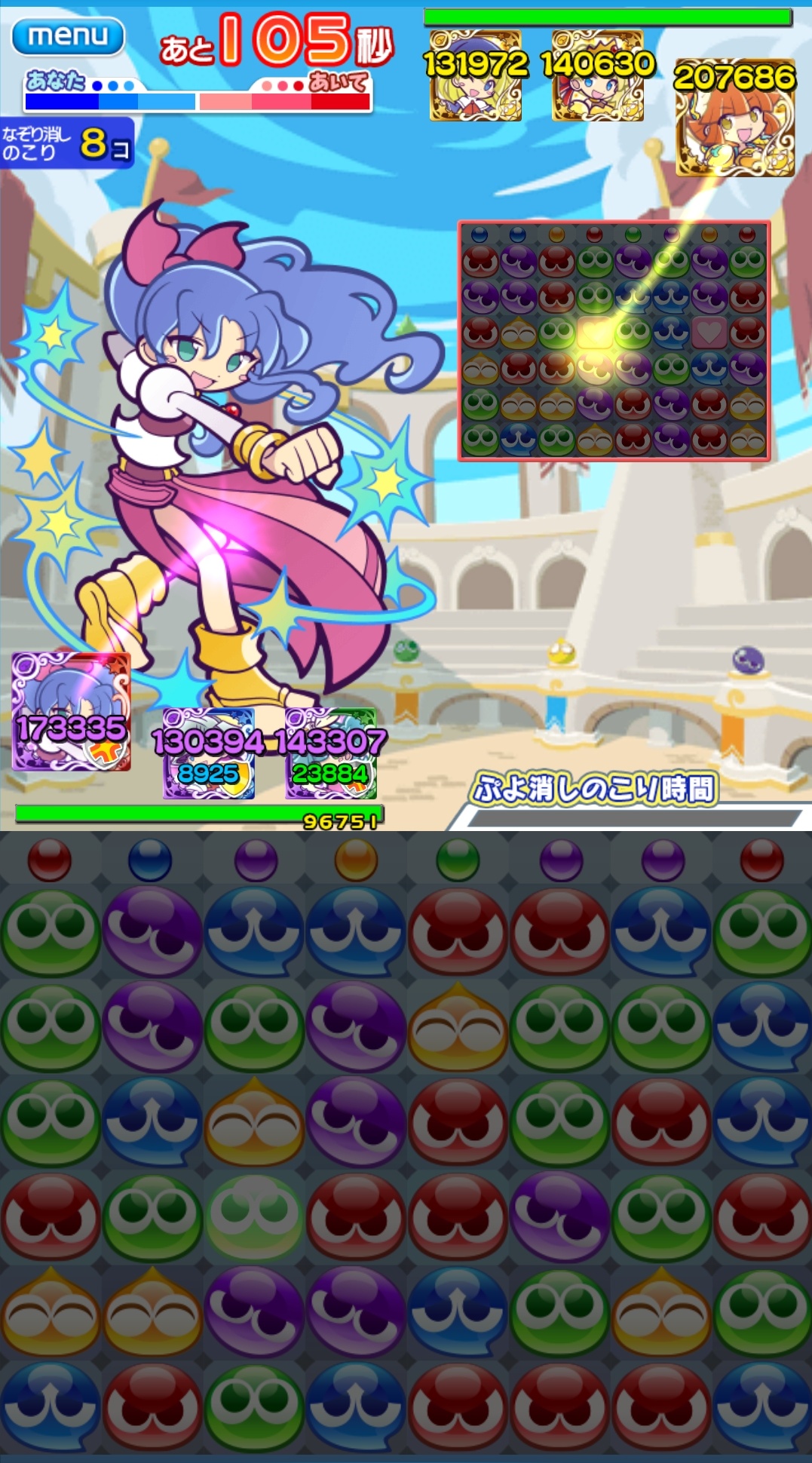Image resolution: width=812 pixels, height=1463 pixels.
Task: Target the enemy card showing 131972
Action: pyautogui.click(x=475, y=75)
